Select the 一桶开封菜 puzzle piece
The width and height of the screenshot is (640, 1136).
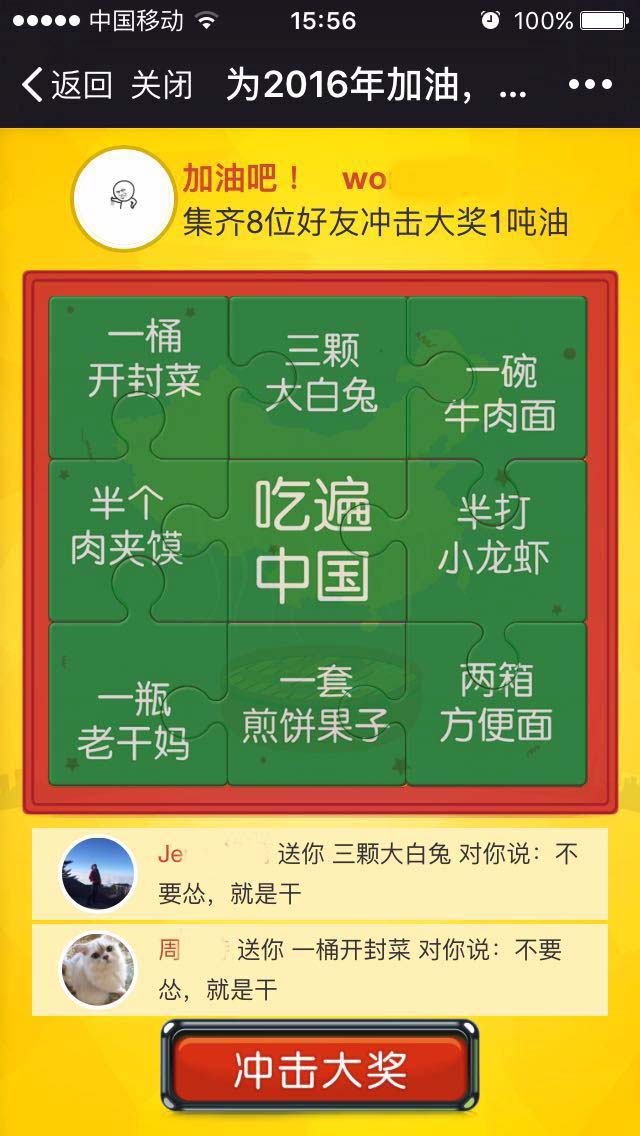click(x=143, y=362)
